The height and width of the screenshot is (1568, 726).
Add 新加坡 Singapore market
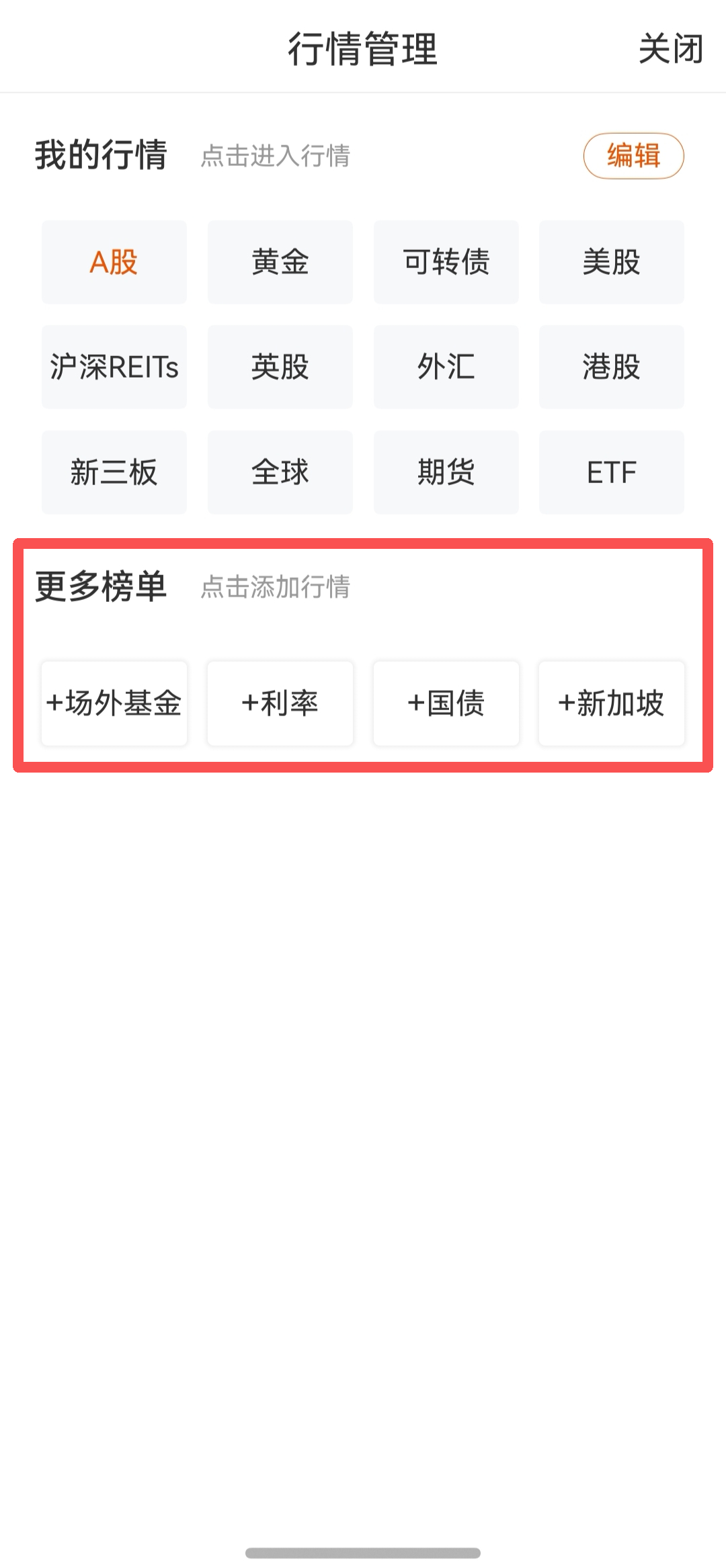[611, 703]
